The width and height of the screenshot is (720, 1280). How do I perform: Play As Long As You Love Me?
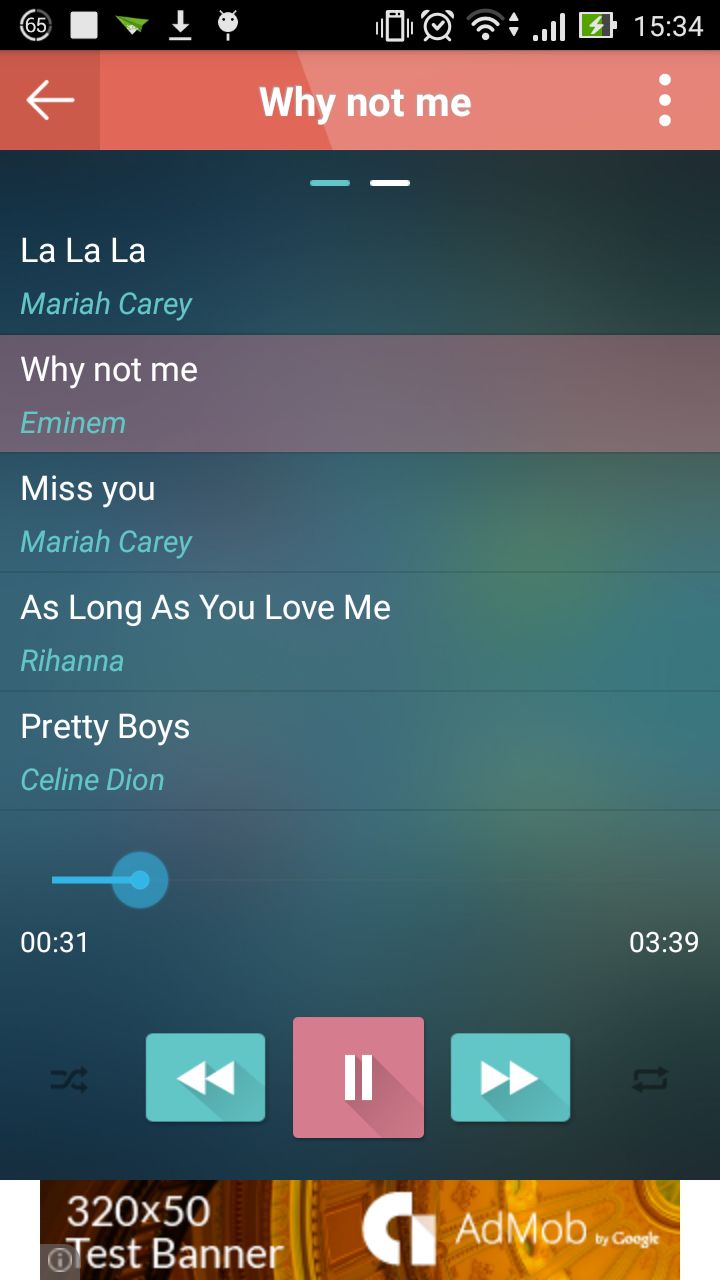pyautogui.click(x=360, y=632)
